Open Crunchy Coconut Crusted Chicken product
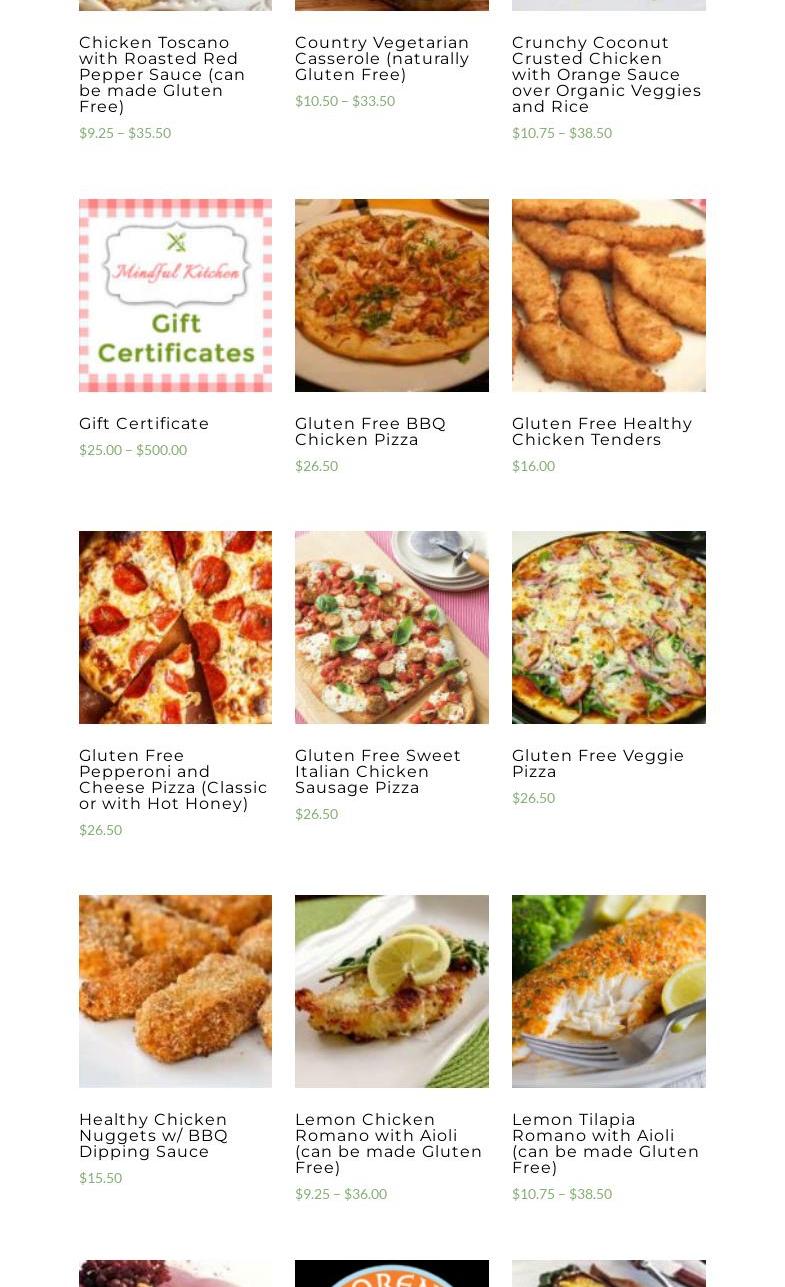Screen dimensions: 785x1287 tap(606, 74)
